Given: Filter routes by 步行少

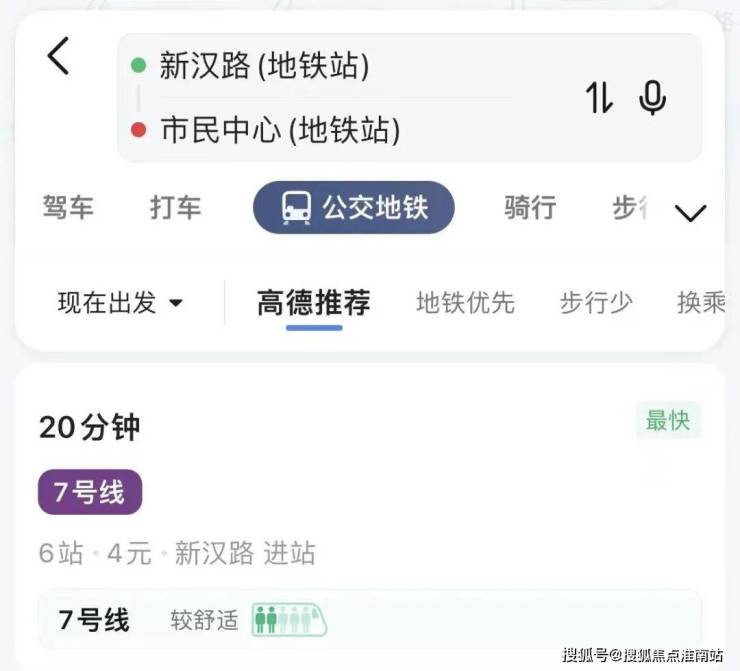Looking at the screenshot, I should [x=596, y=302].
